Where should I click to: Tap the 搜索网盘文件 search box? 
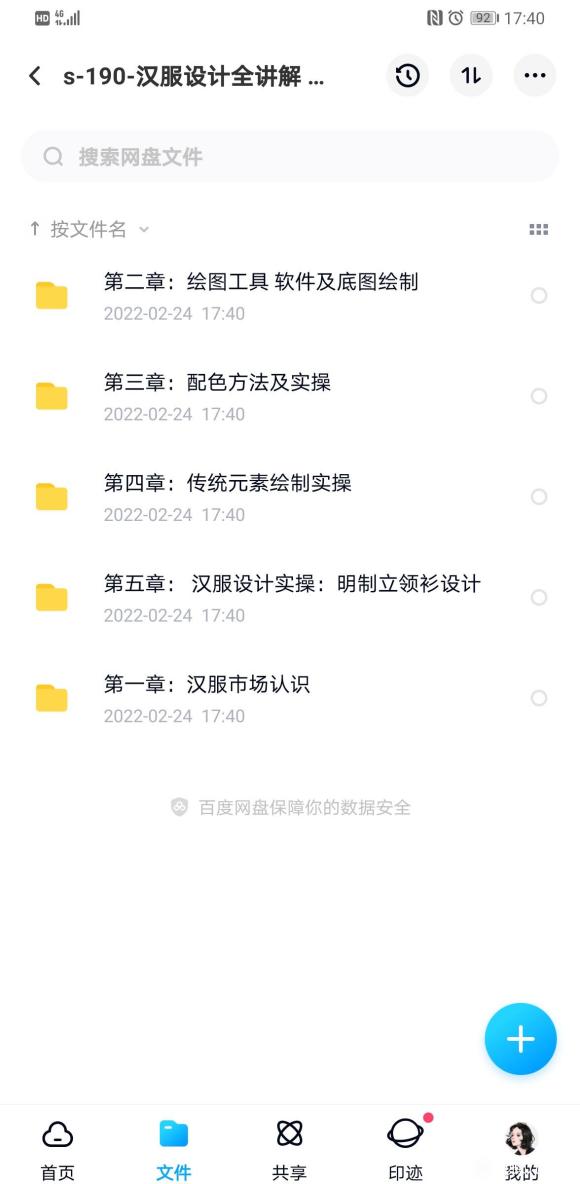pyautogui.click(x=290, y=156)
